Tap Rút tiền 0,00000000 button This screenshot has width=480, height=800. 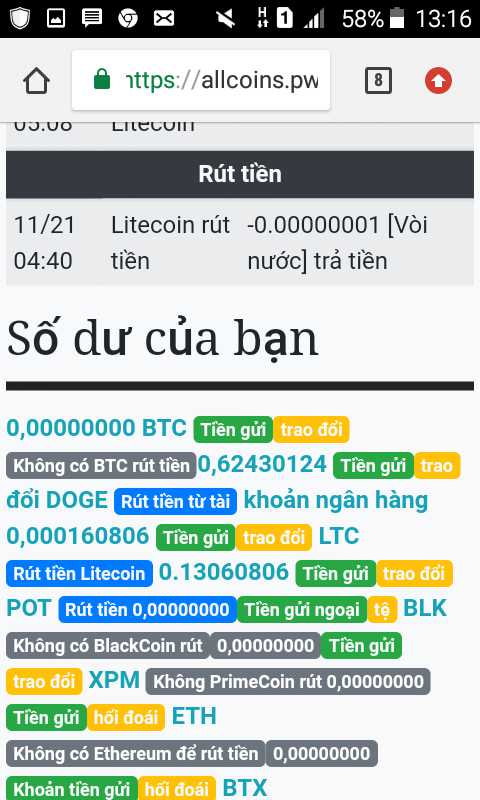tap(147, 610)
